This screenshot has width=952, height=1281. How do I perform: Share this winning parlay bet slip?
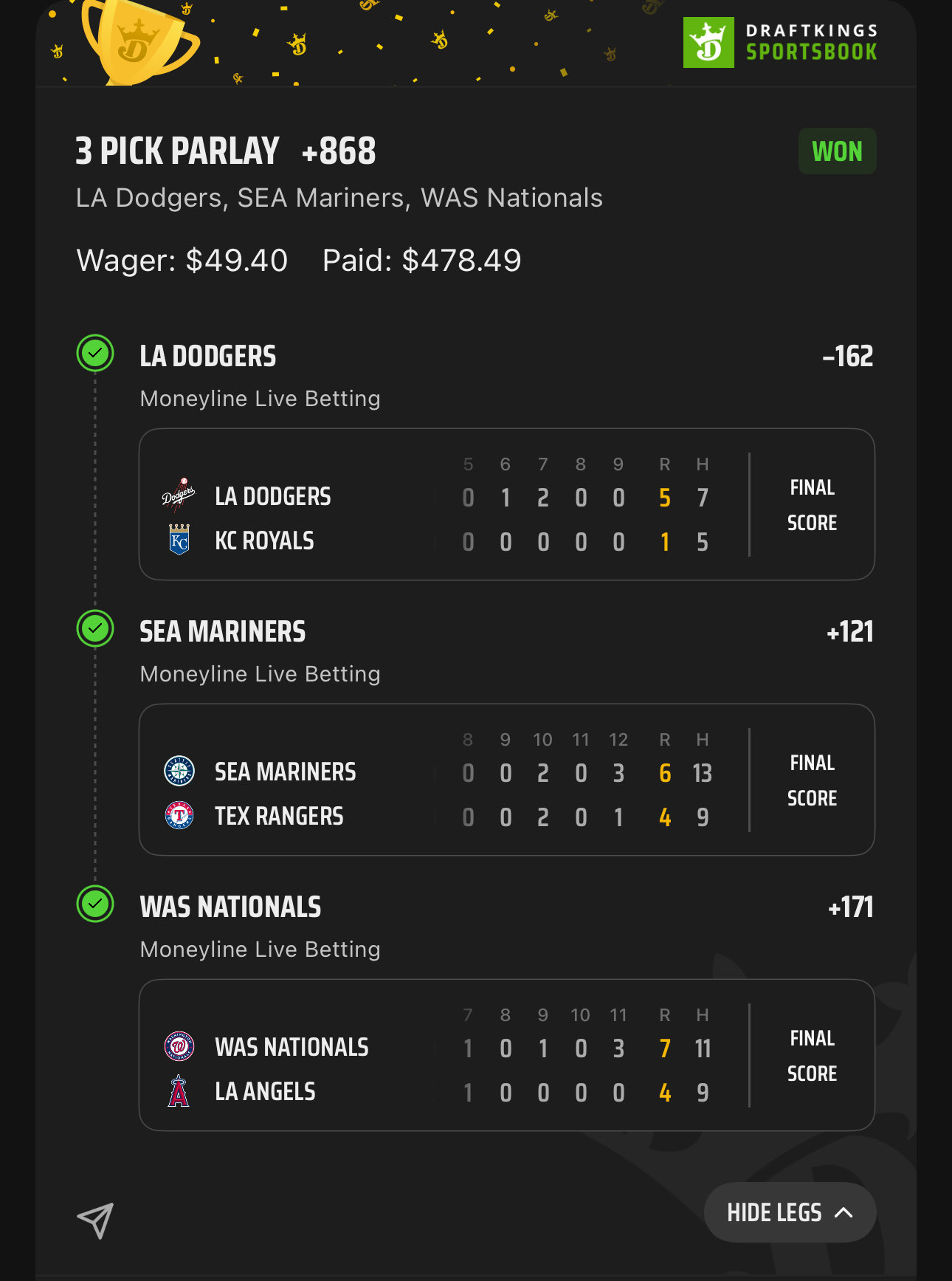click(96, 1220)
